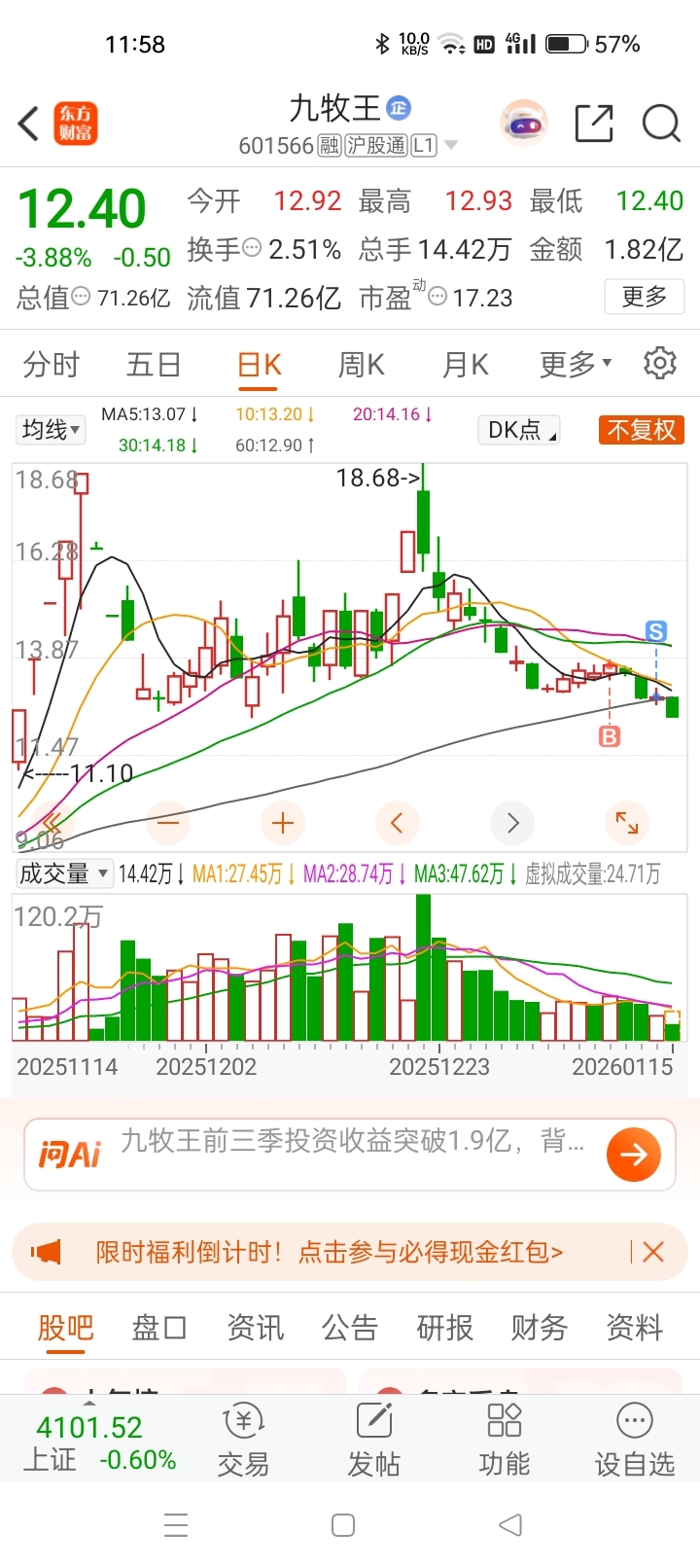700x1568 pixels.
Task: Open the 问Ai query about 九牧王
Action: click(350, 1154)
